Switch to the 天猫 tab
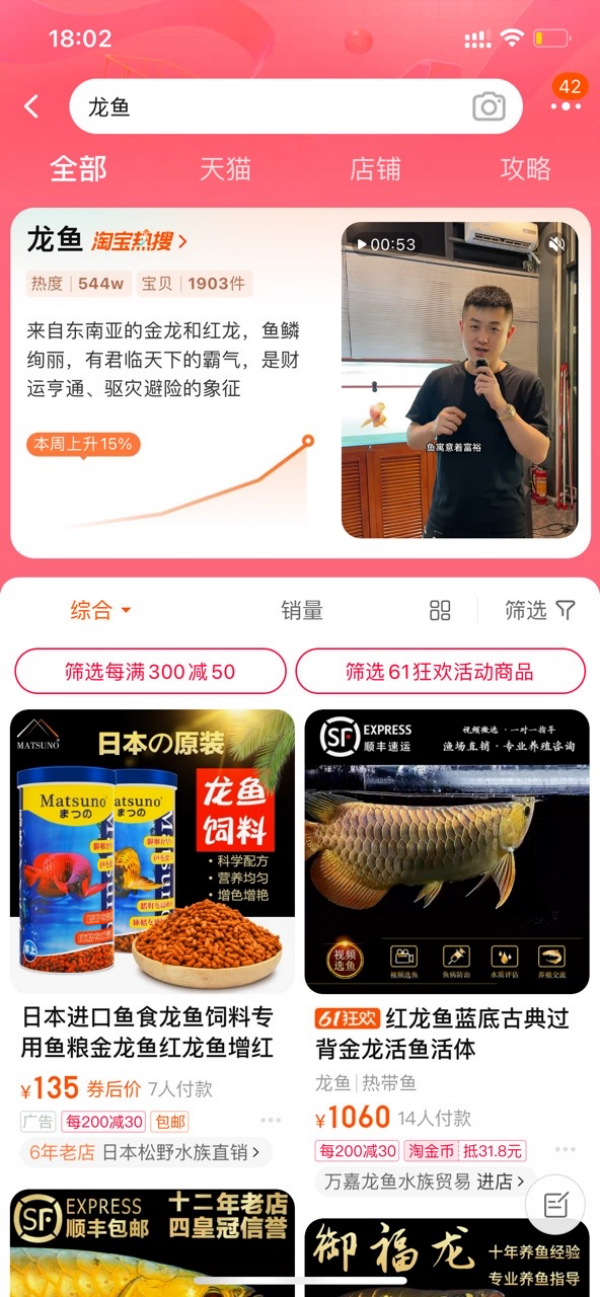 coord(225,169)
